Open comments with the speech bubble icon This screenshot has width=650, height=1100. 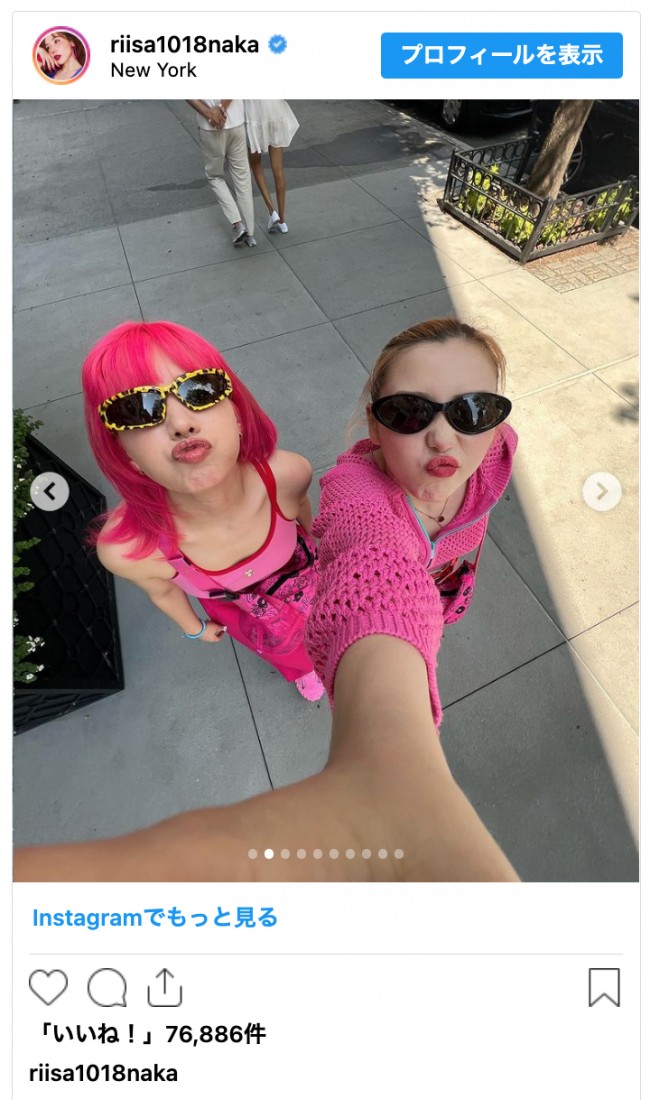pyautogui.click(x=106, y=988)
